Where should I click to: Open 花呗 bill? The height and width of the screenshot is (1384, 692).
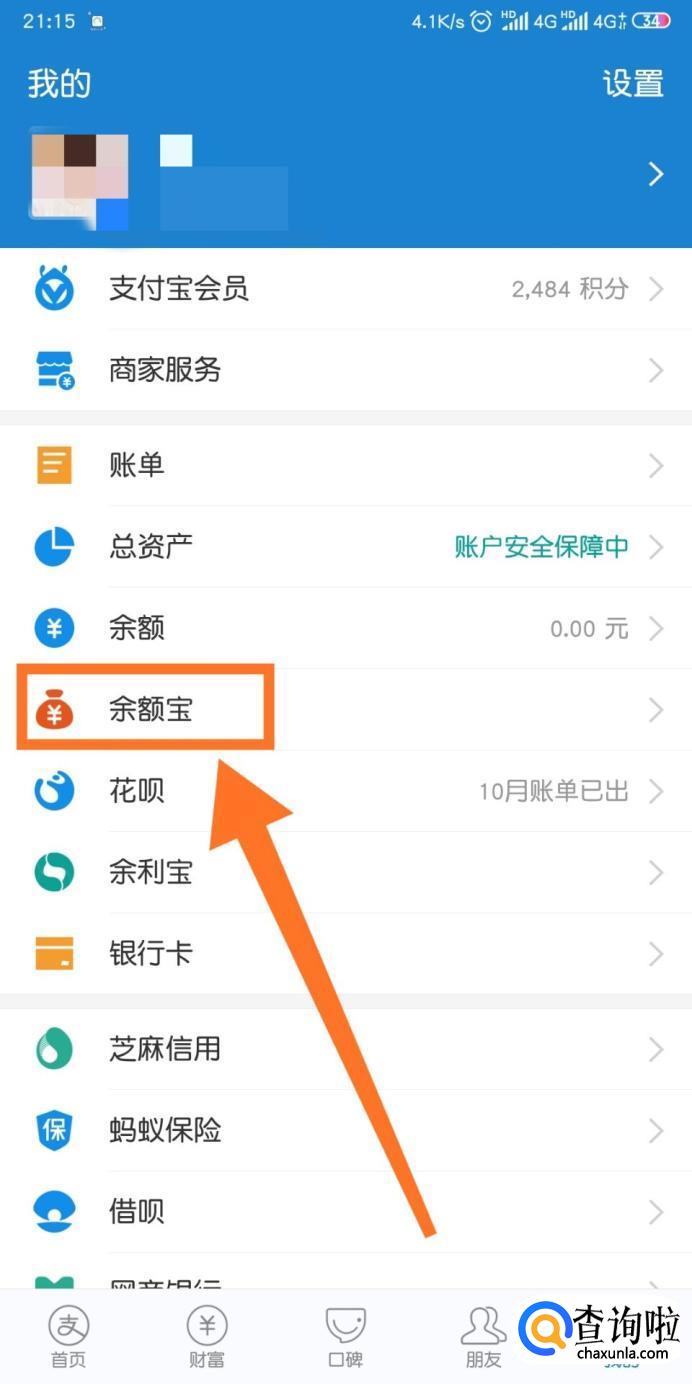(x=345, y=792)
